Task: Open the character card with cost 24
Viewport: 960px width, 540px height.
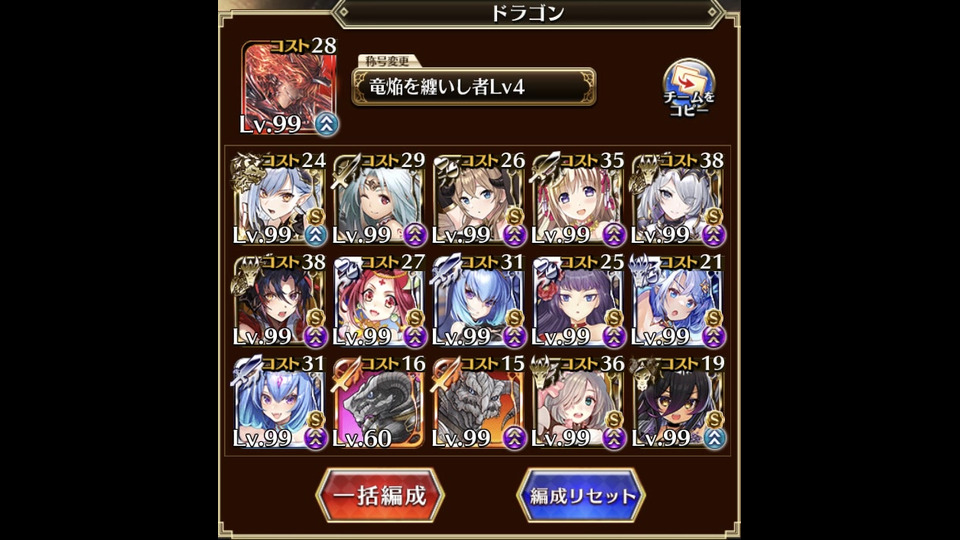Action: [280, 200]
